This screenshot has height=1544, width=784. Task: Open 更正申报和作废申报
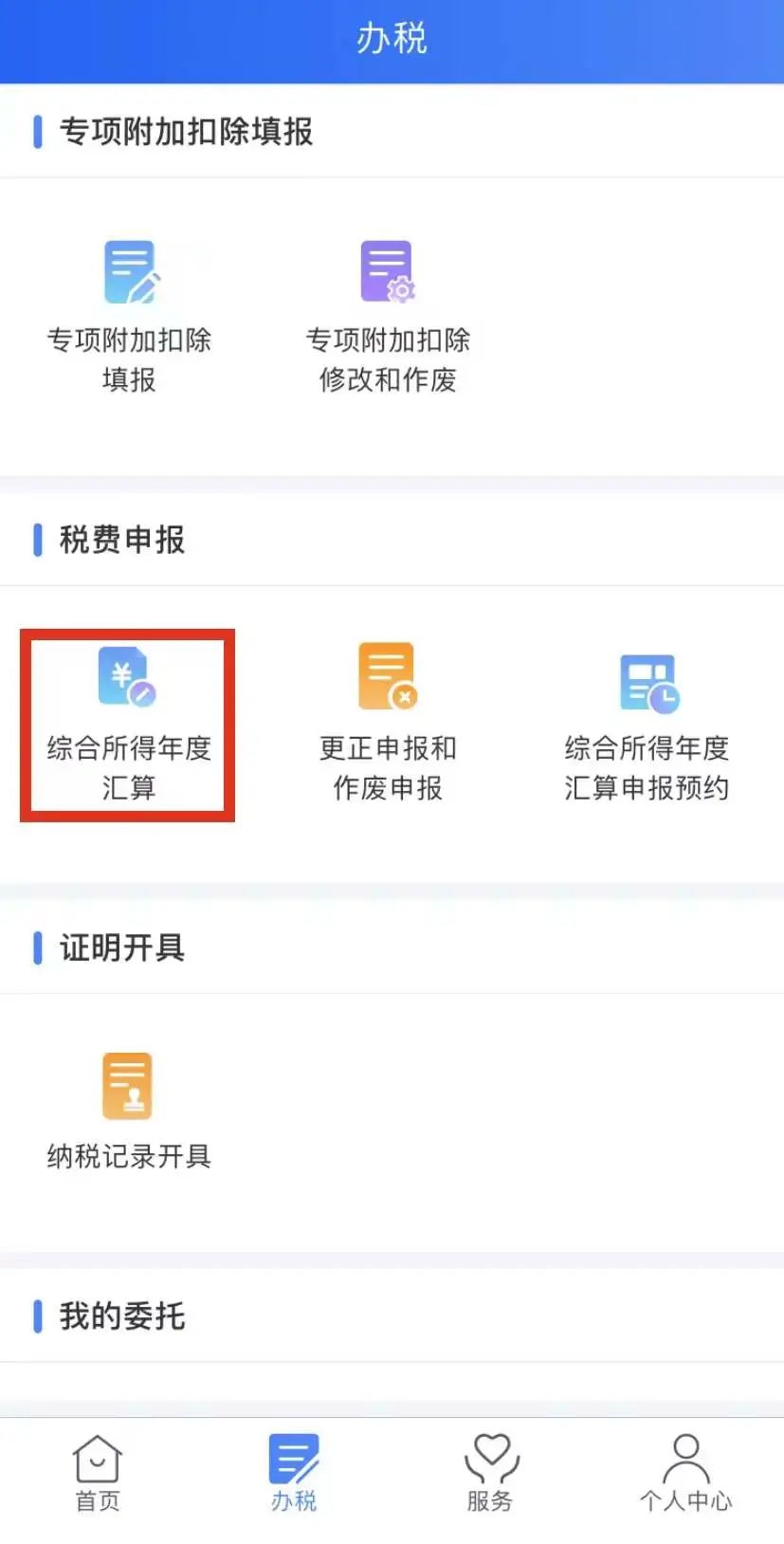pyautogui.click(x=388, y=724)
